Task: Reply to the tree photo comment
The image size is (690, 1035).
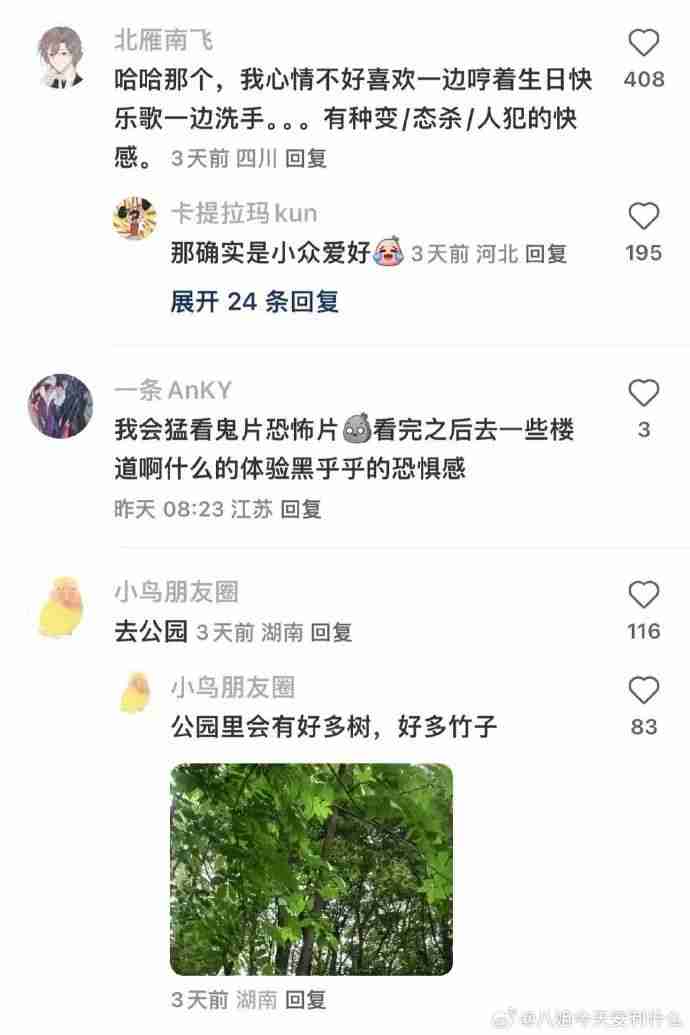Action: (306, 999)
